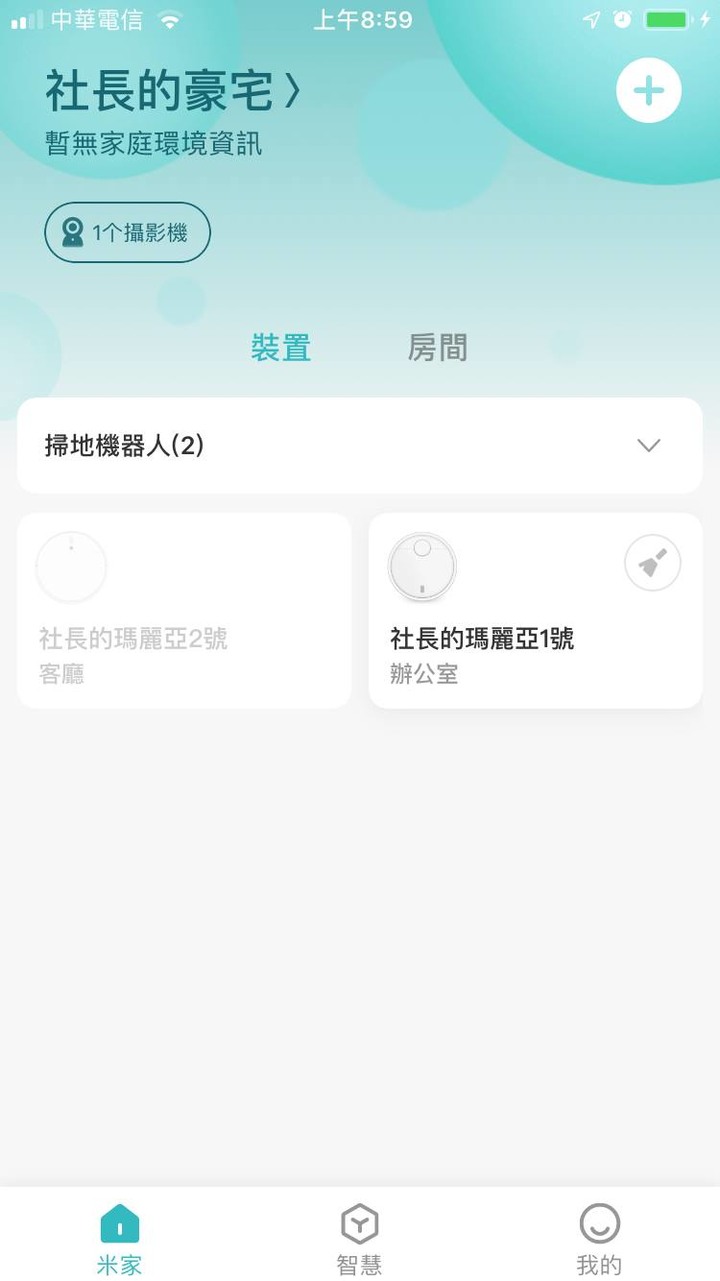Screen dimensions: 720x1281
Task: Tap the 1个攝影機 camera chip
Action: coord(127,232)
